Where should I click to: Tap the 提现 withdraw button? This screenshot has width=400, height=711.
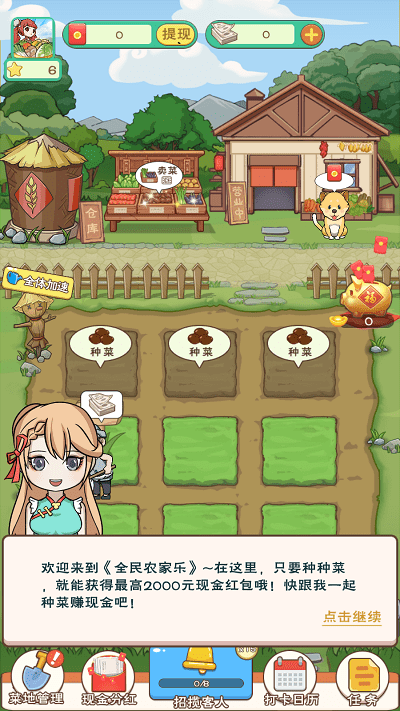[x=175, y=34]
